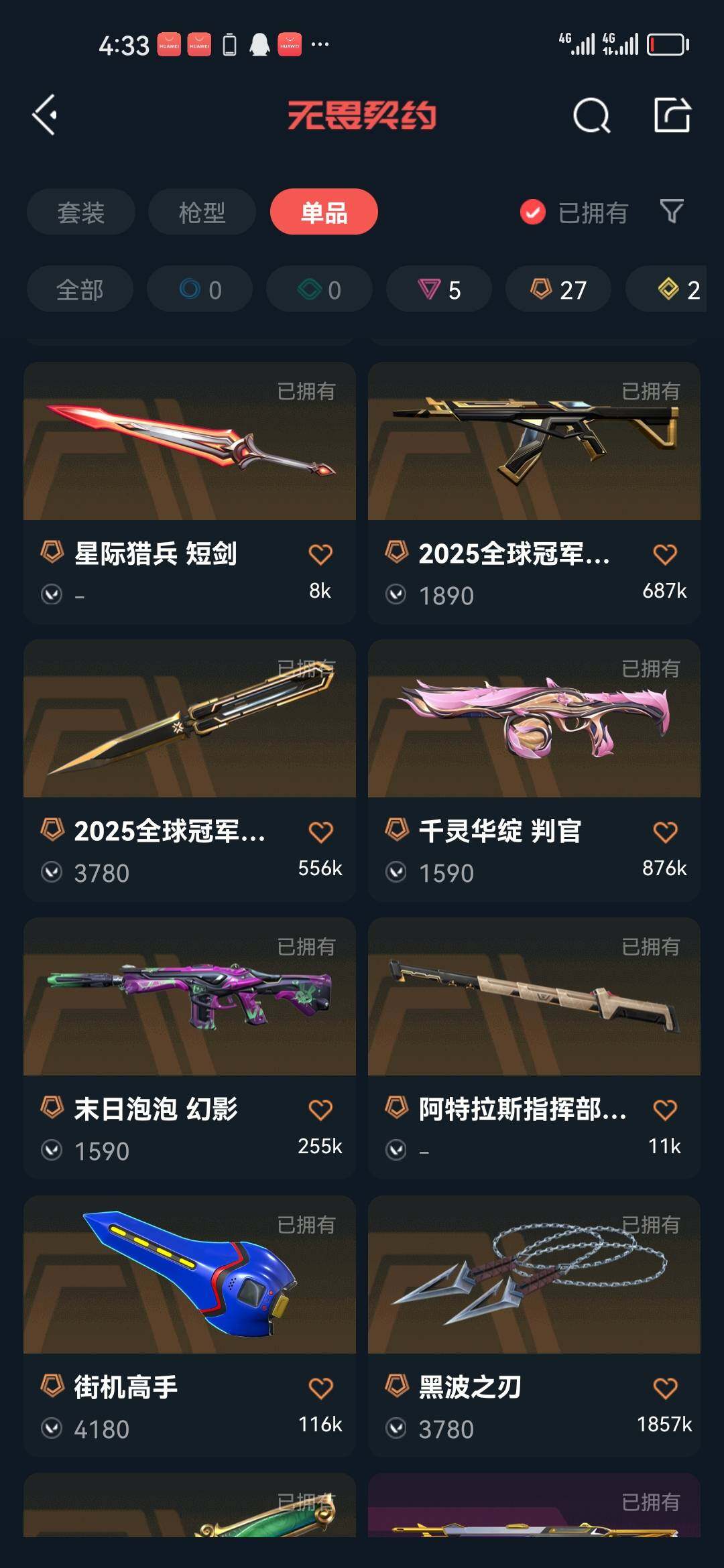Tap the green currency filter showing 0

pos(318,289)
